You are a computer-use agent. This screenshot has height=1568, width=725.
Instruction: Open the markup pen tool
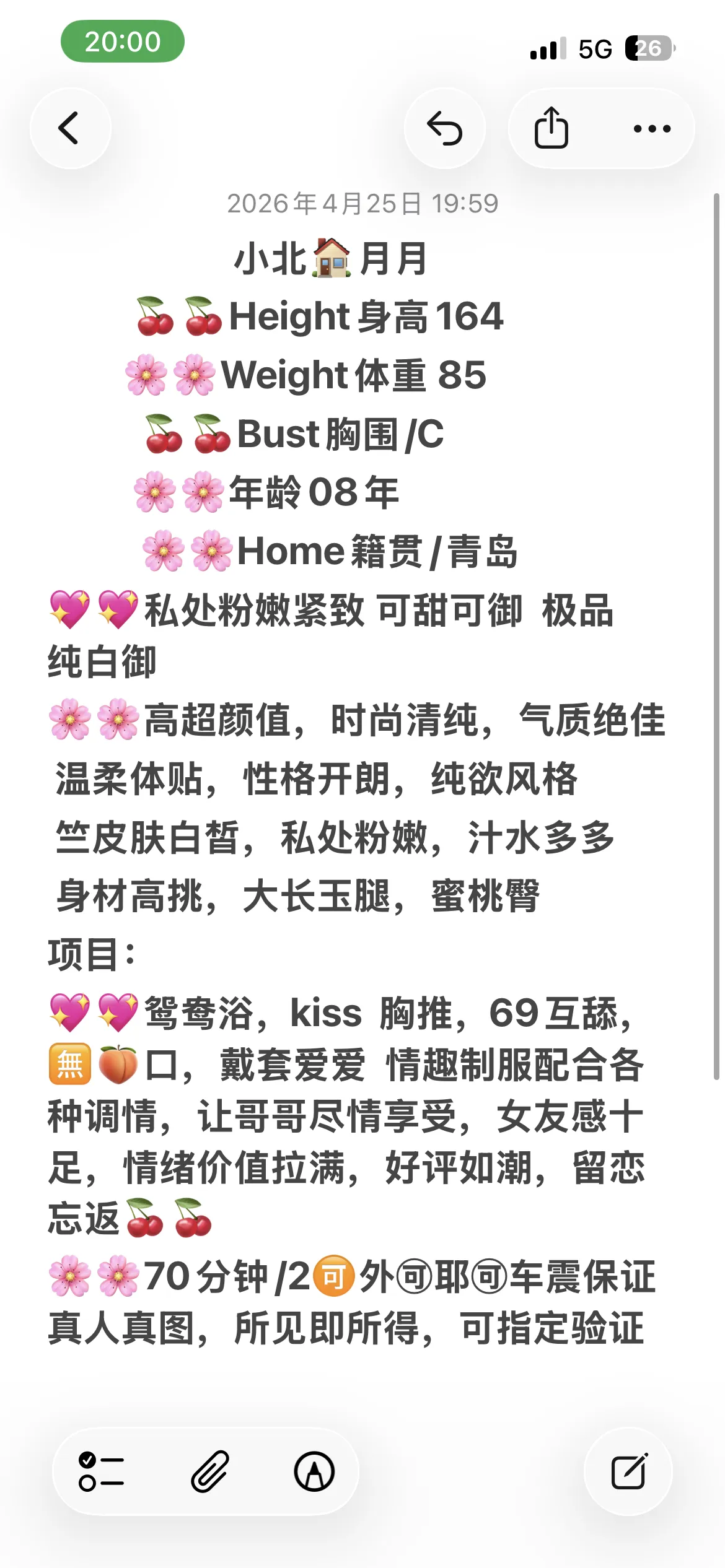[314, 1471]
